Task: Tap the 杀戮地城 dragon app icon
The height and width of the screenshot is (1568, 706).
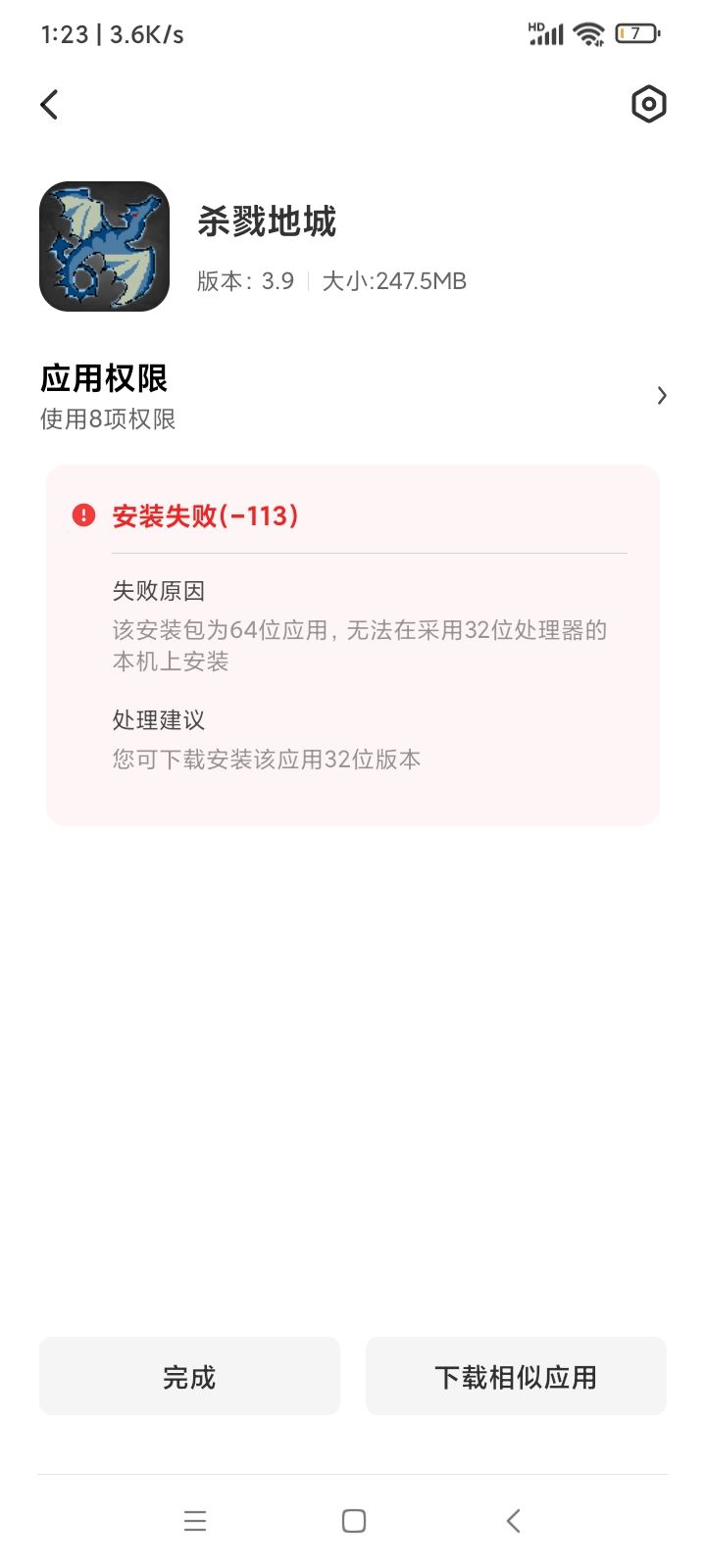Action: [104, 241]
